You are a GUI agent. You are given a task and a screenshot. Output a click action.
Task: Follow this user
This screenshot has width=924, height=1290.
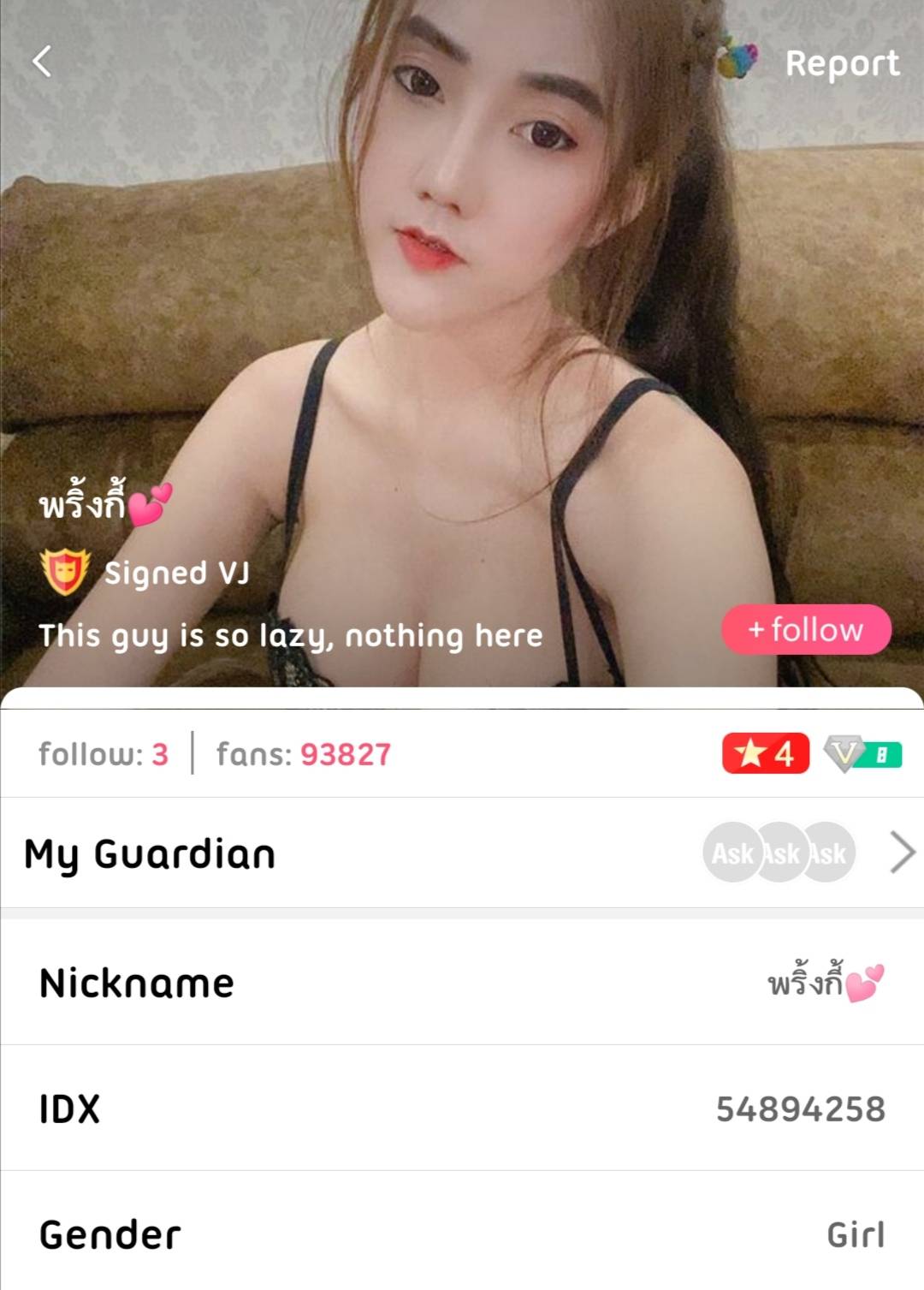[x=806, y=630]
